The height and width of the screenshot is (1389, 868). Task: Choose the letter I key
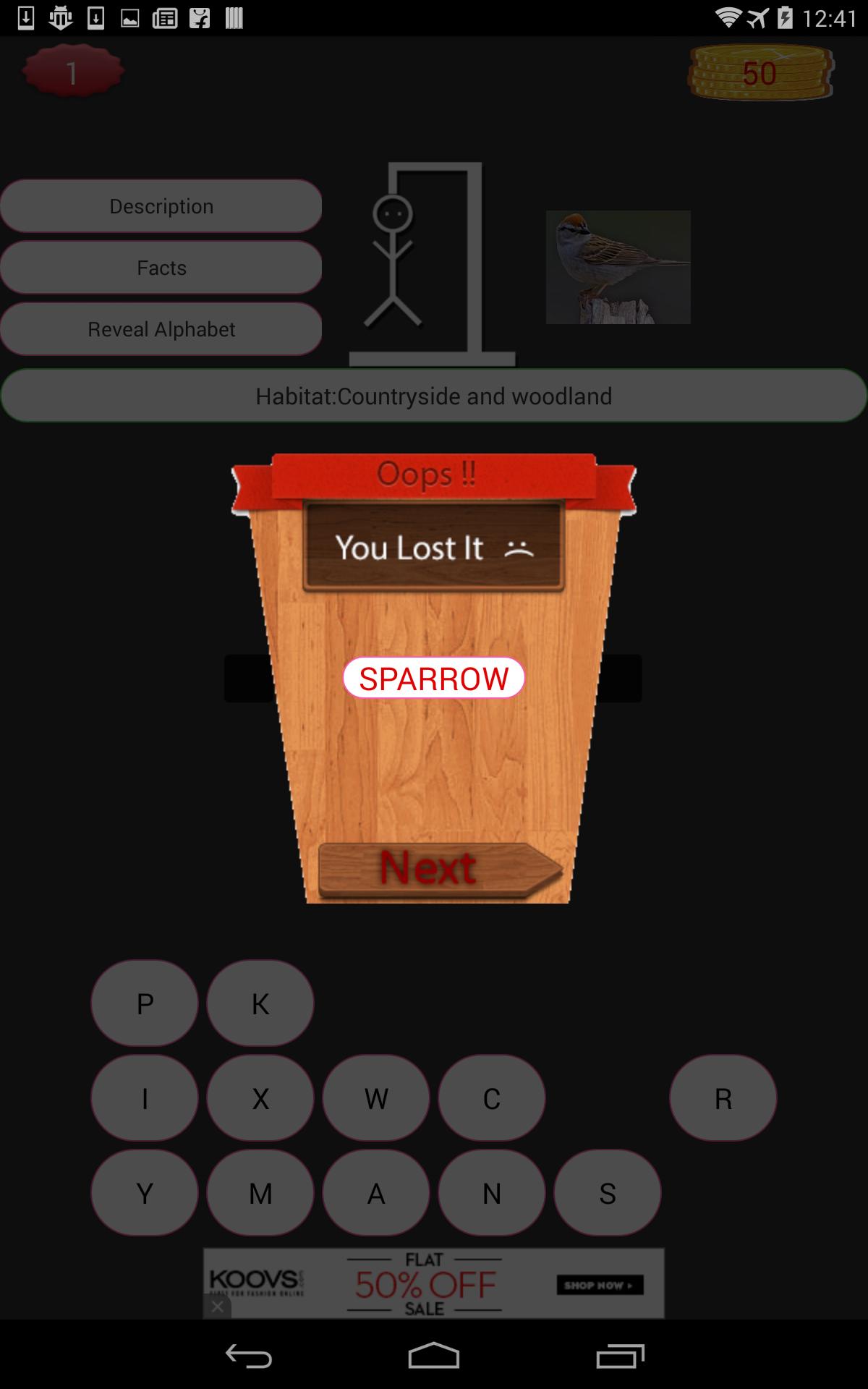tap(145, 1098)
